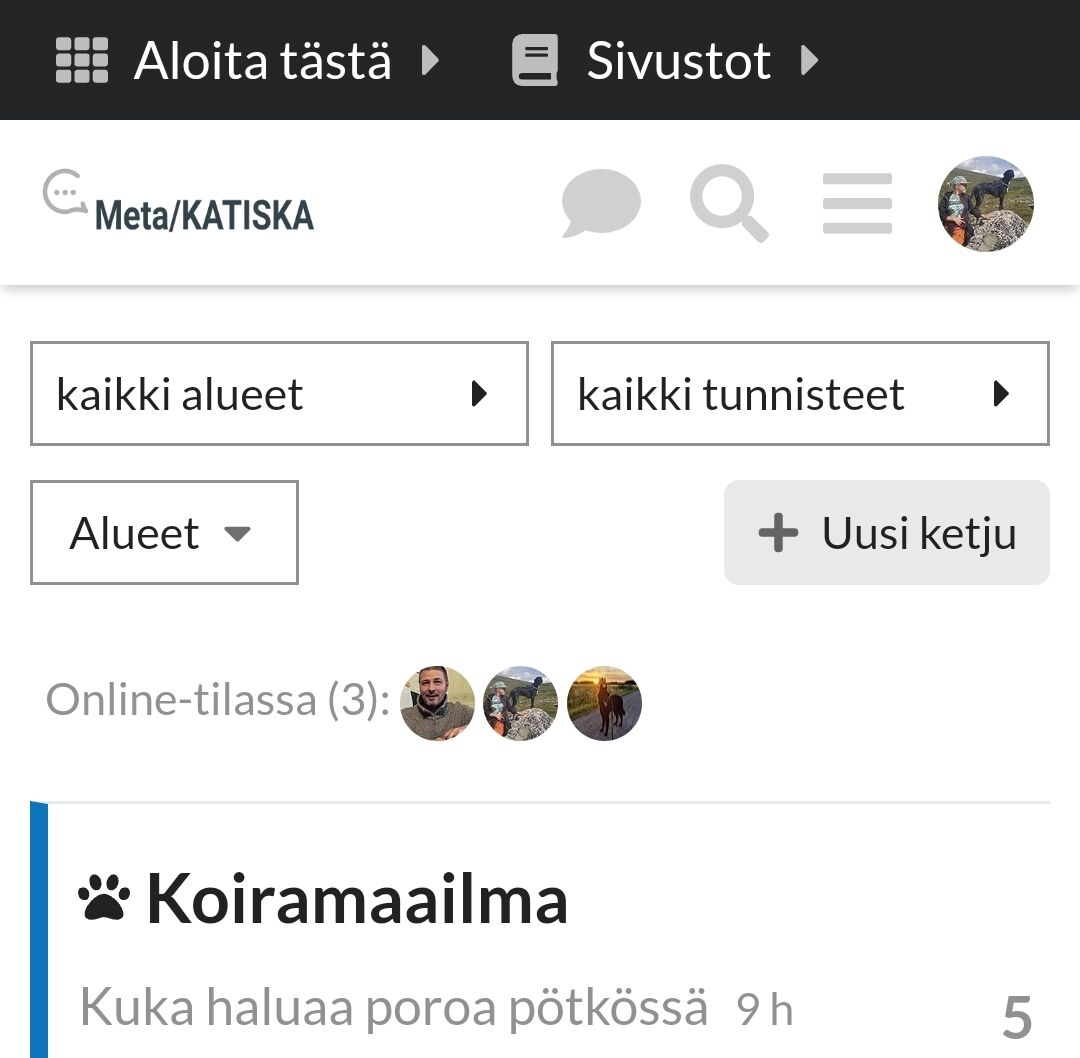Open the hamburger menu
1080x1058 pixels.
[857, 204]
